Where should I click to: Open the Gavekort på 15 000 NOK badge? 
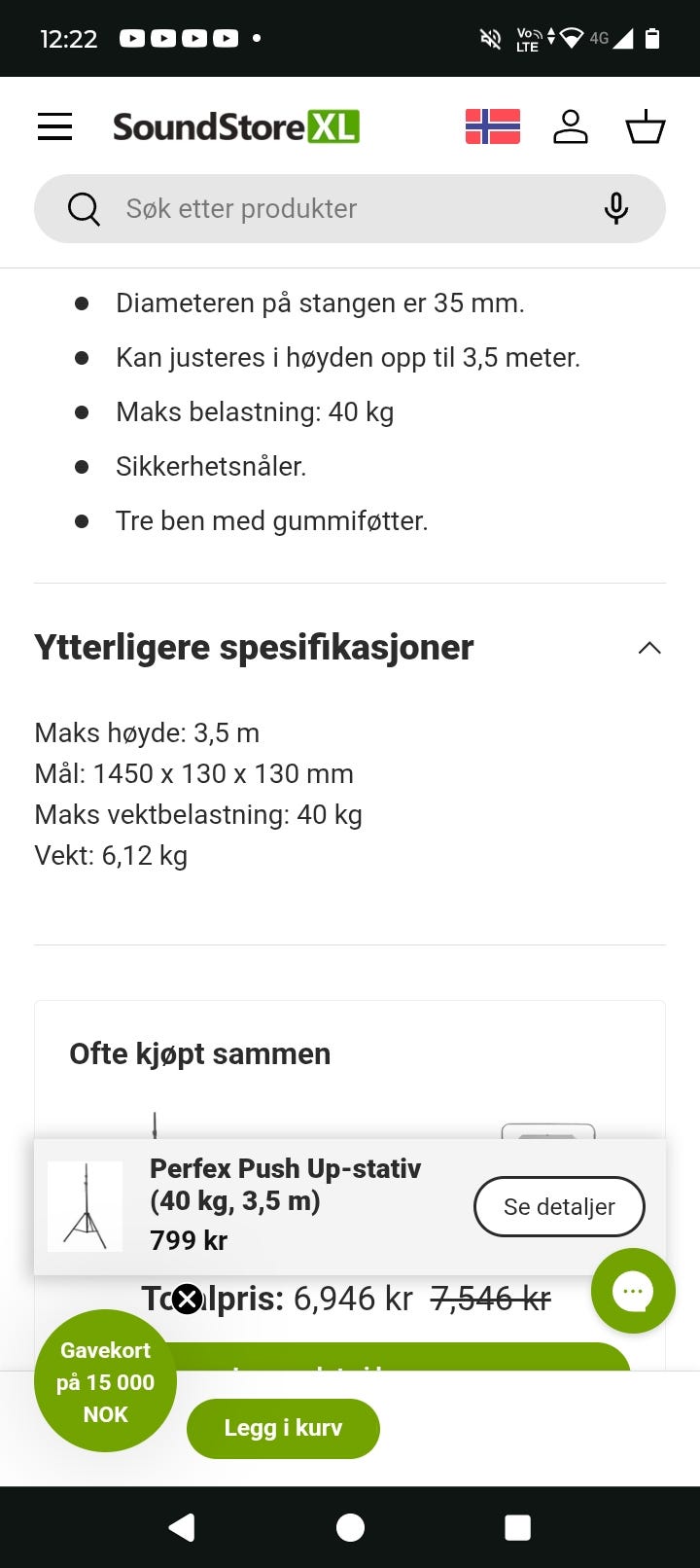[105, 1381]
